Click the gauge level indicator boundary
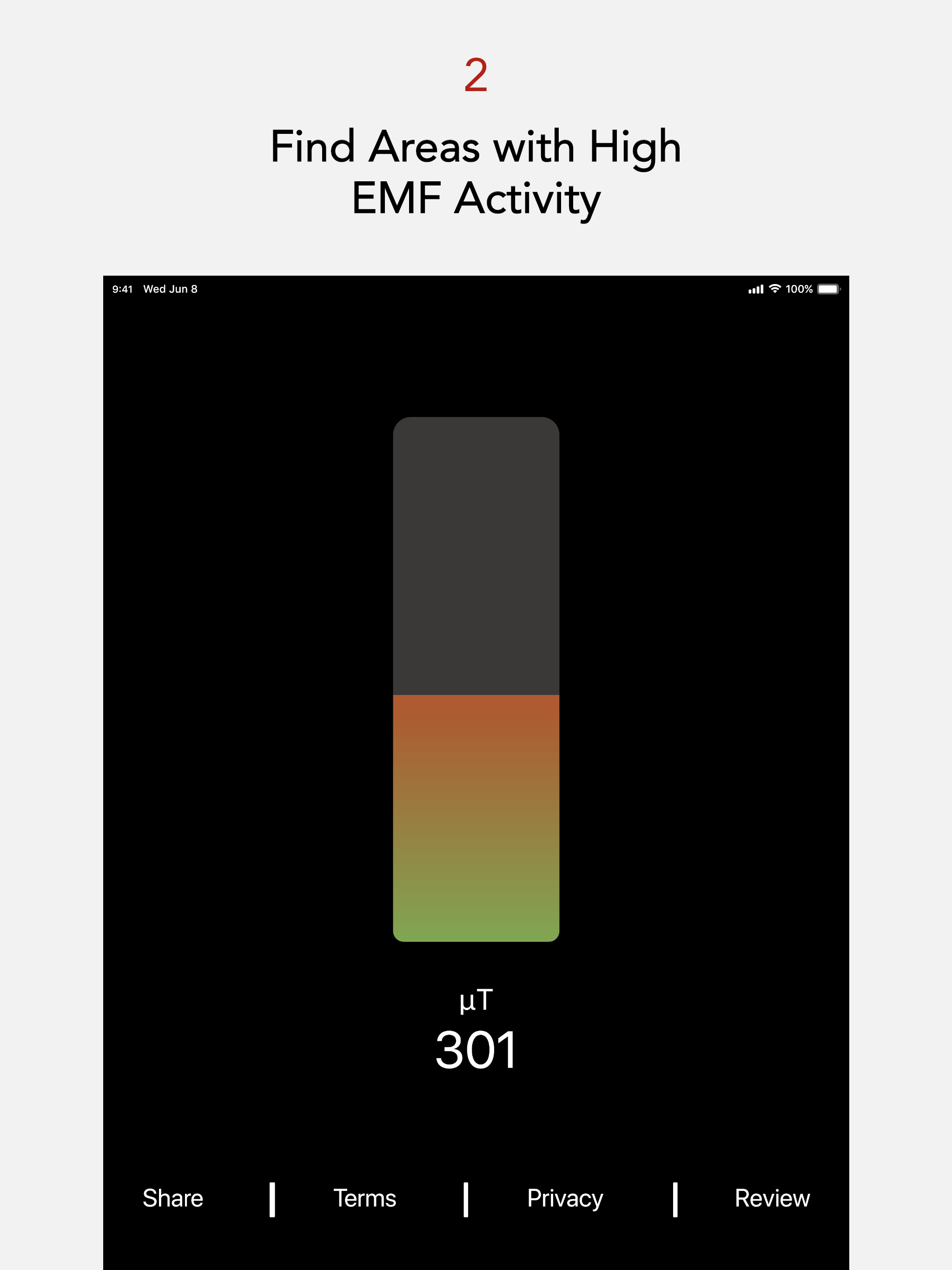Viewport: 952px width, 1270px height. click(476, 695)
